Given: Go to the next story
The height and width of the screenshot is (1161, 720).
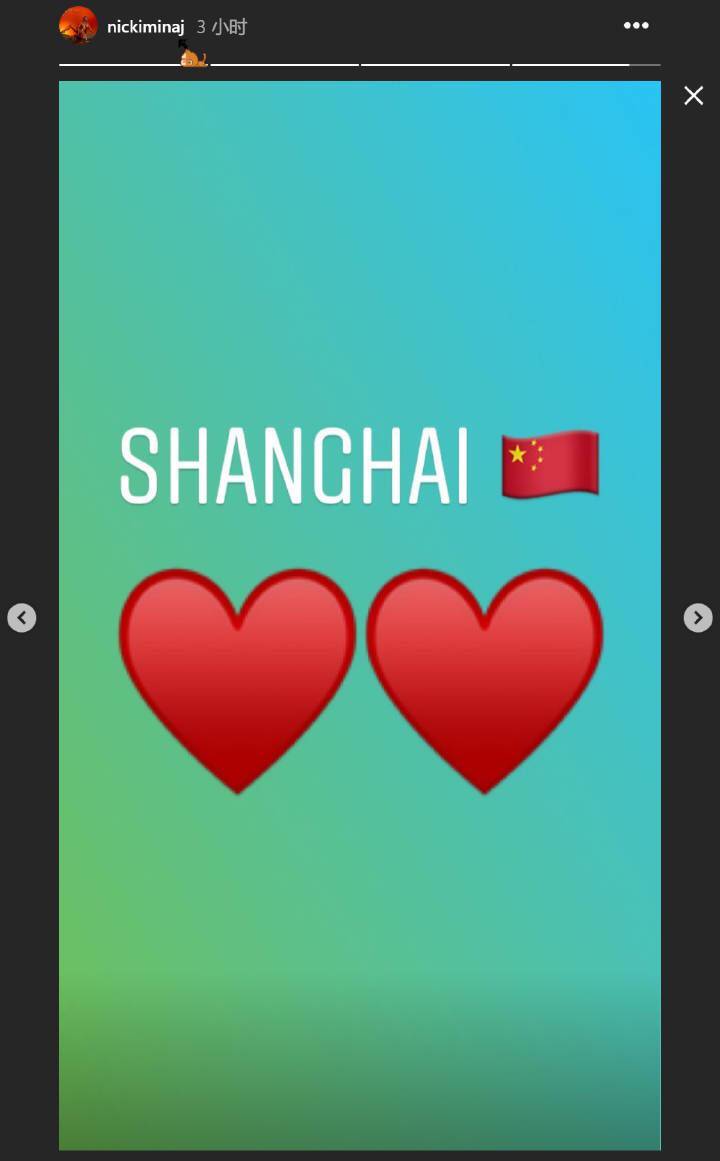Looking at the screenshot, I should 698,618.
